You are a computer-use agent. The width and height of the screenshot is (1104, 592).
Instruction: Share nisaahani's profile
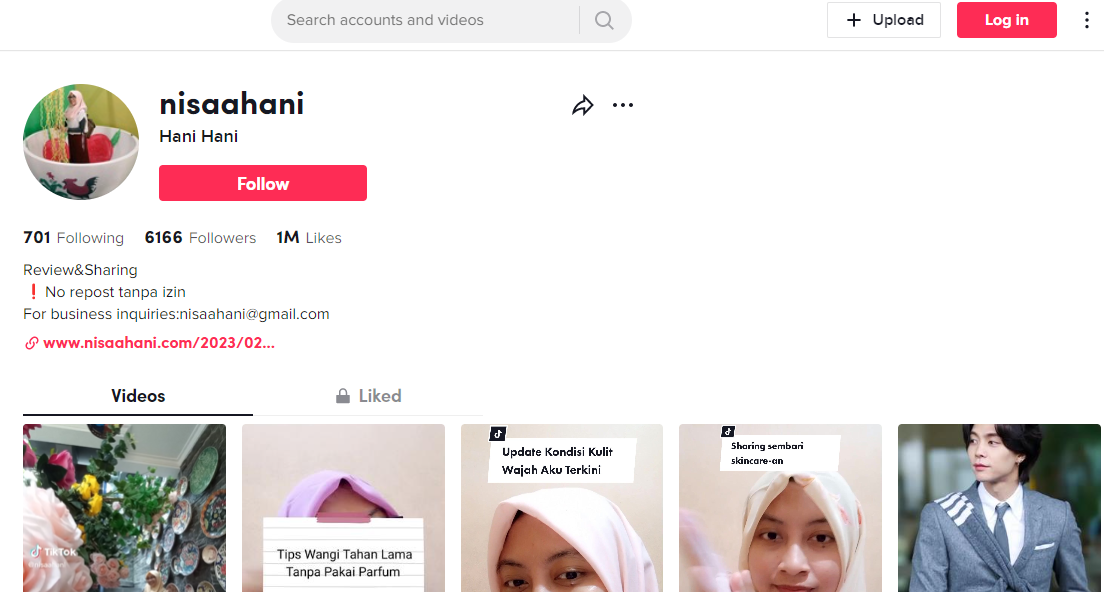pyautogui.click(x=582, y=106)
